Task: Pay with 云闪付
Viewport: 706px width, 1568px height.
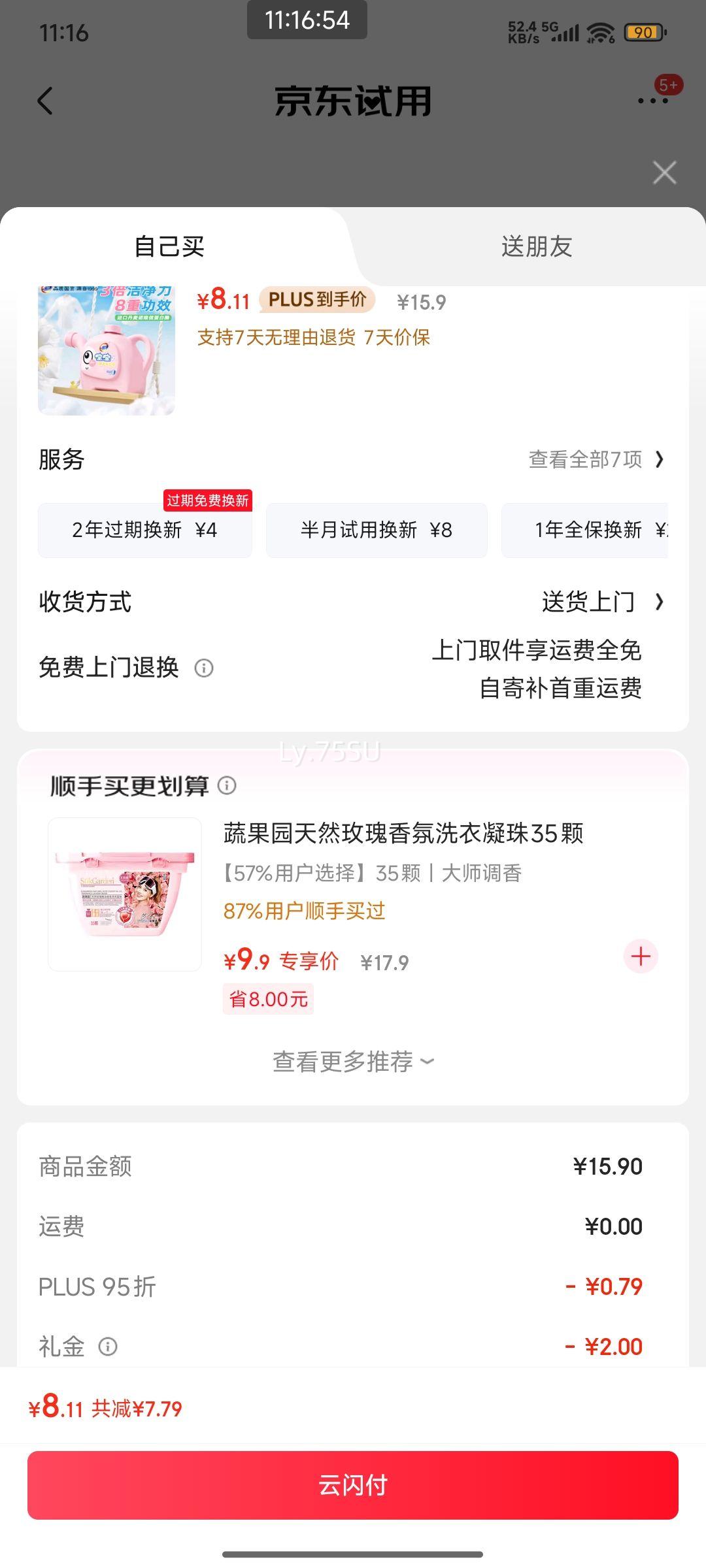Action: coord(353,1485)
